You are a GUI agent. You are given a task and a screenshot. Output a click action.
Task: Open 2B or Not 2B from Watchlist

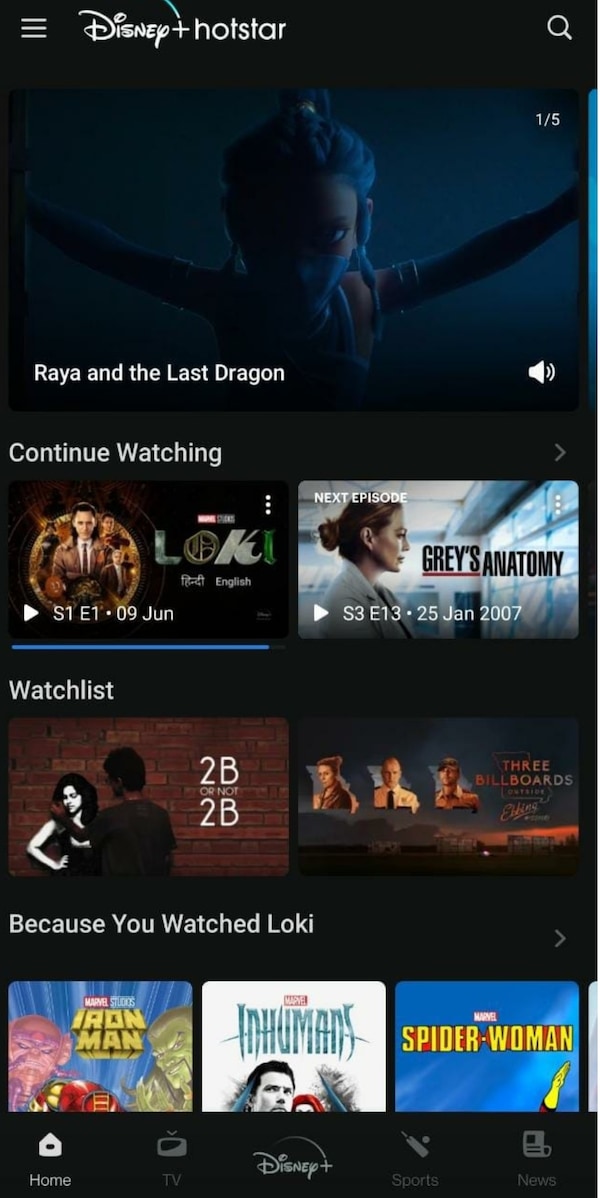pyautogui.click(x=148, y=796)
